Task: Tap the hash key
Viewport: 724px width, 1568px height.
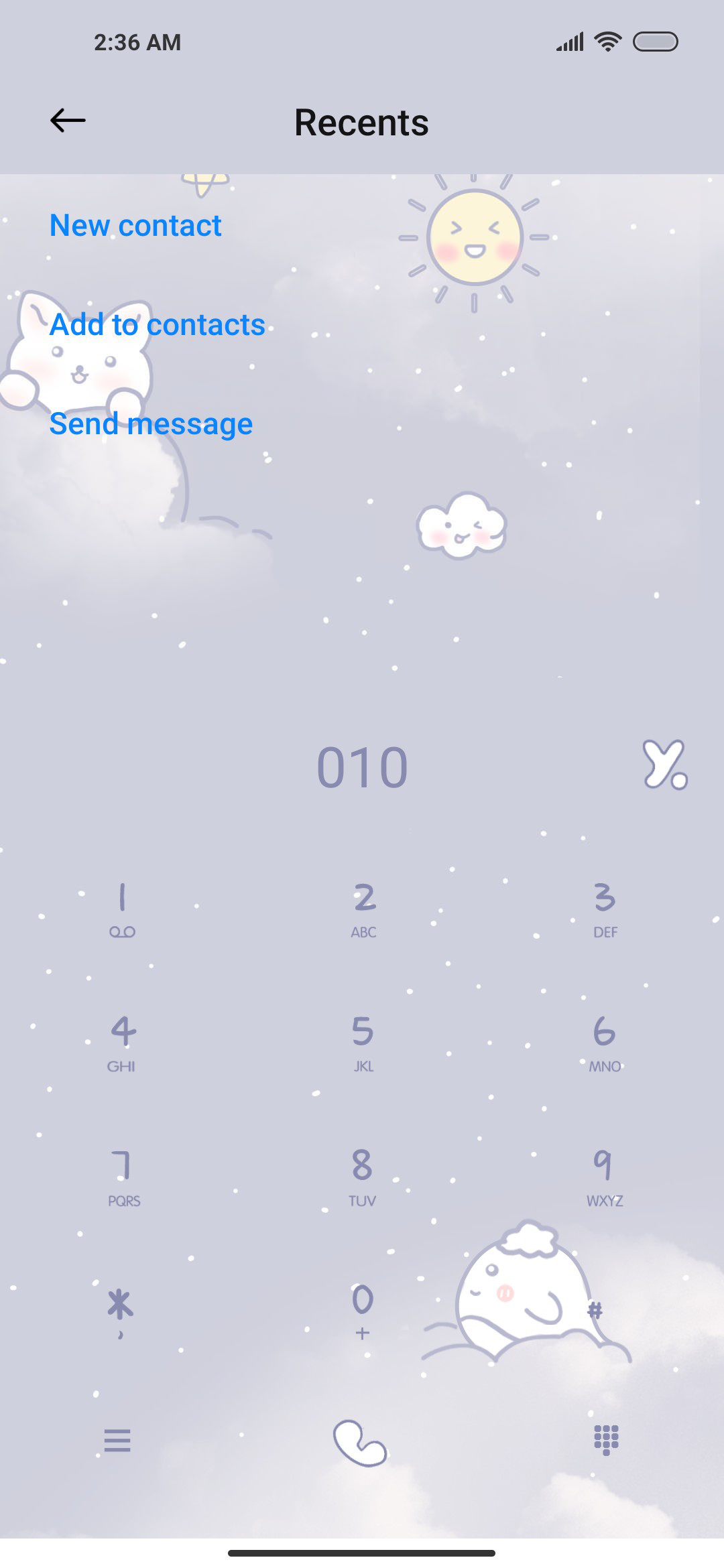Action: pyautogui.click(x=595, y=1309)
